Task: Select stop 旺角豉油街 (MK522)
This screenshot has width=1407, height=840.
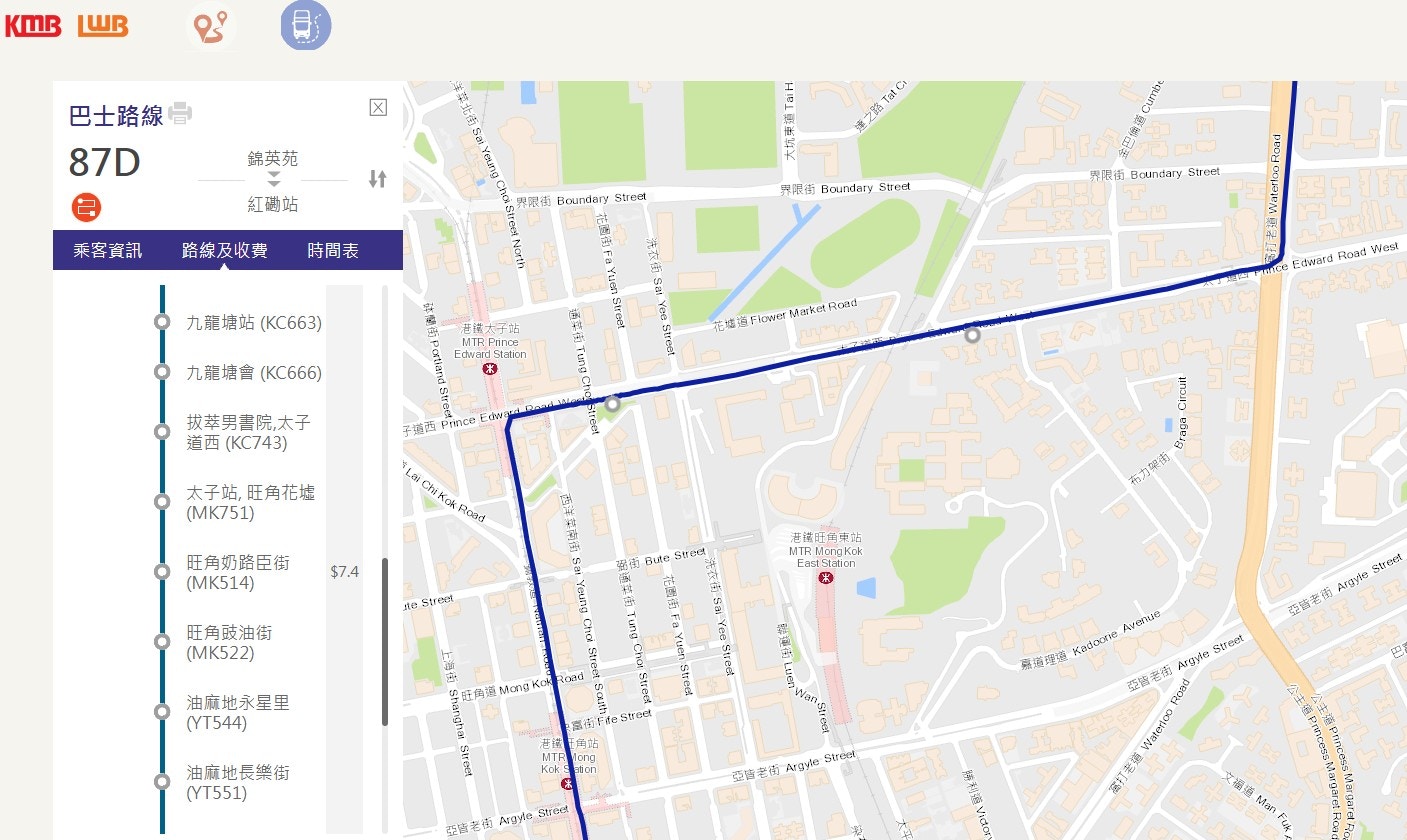Action: coord(229,642)
